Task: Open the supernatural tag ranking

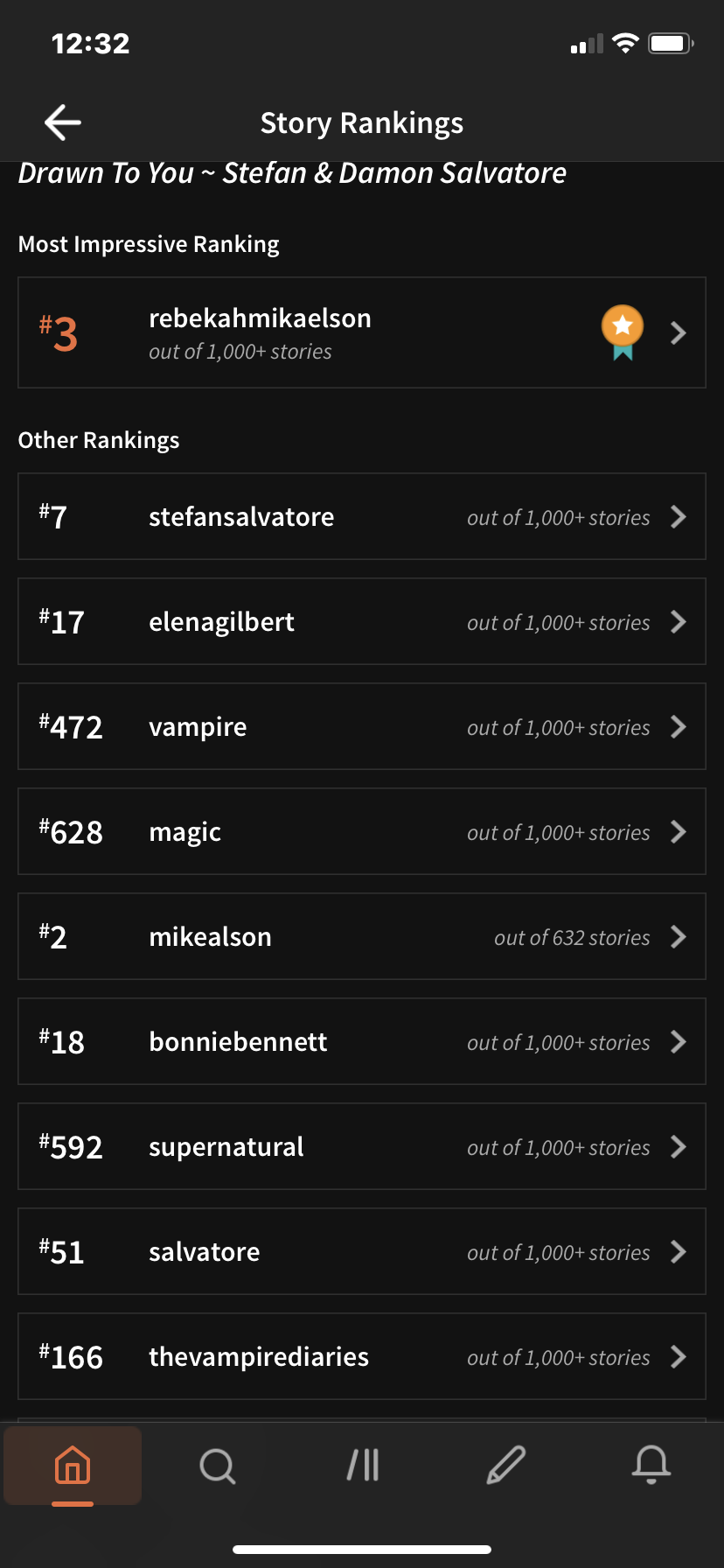Action: (x=362, y=1146)
